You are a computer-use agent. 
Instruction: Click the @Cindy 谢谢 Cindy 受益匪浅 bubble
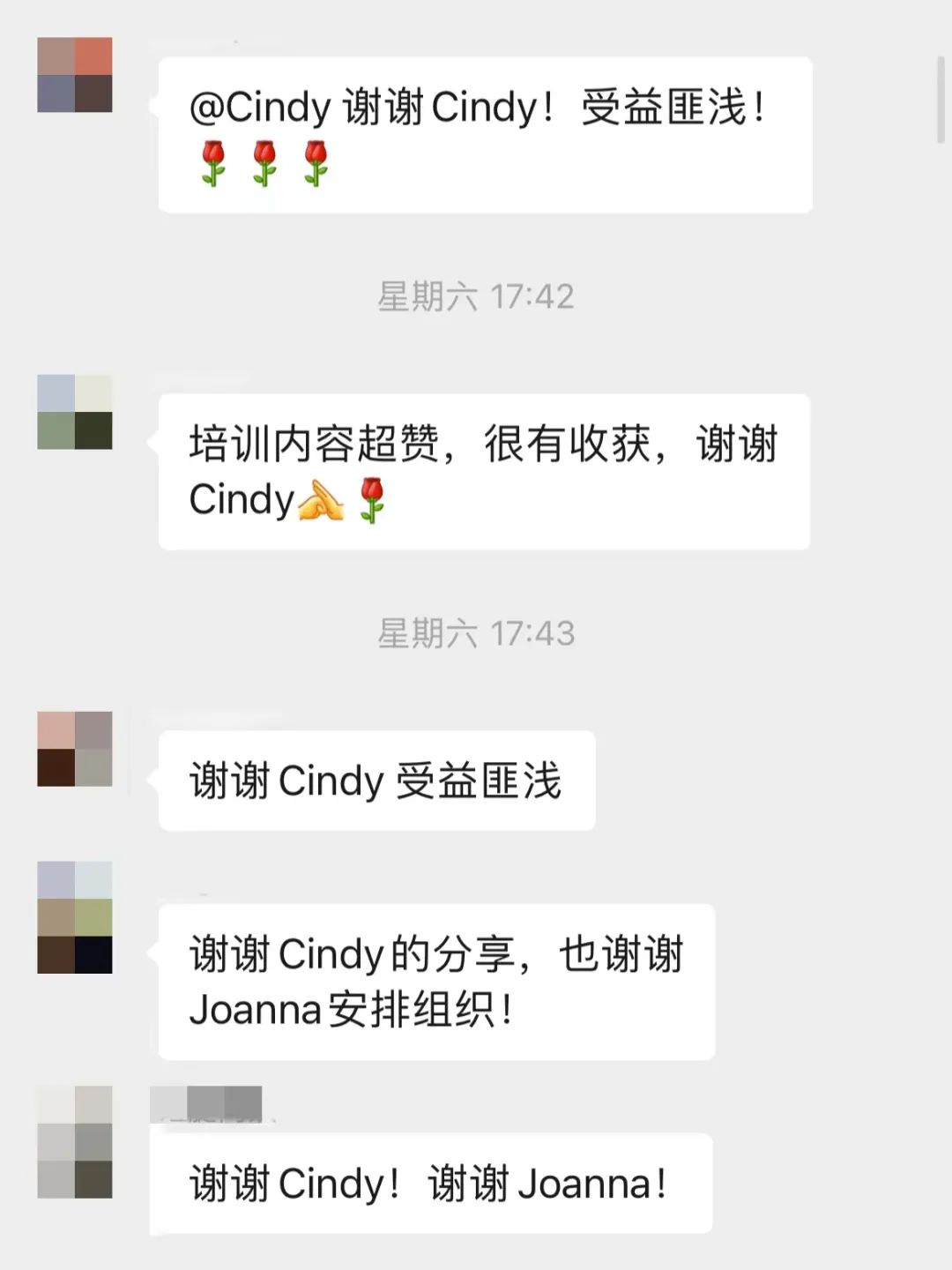click(x=483, y=134)
